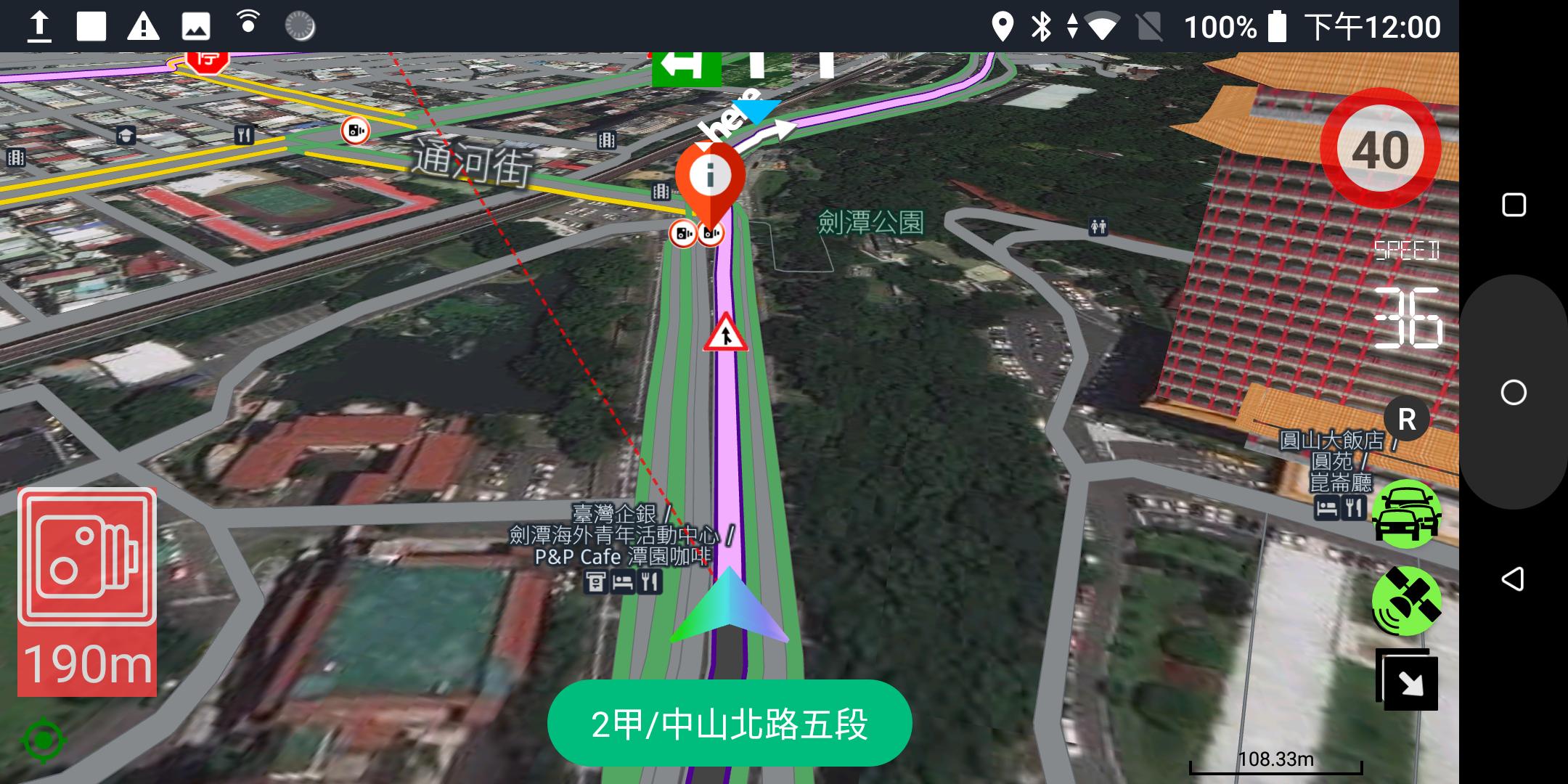The width and height of the screenshot is (1568, 784).
Task: Go back with the system back button
Action: 1513,579
